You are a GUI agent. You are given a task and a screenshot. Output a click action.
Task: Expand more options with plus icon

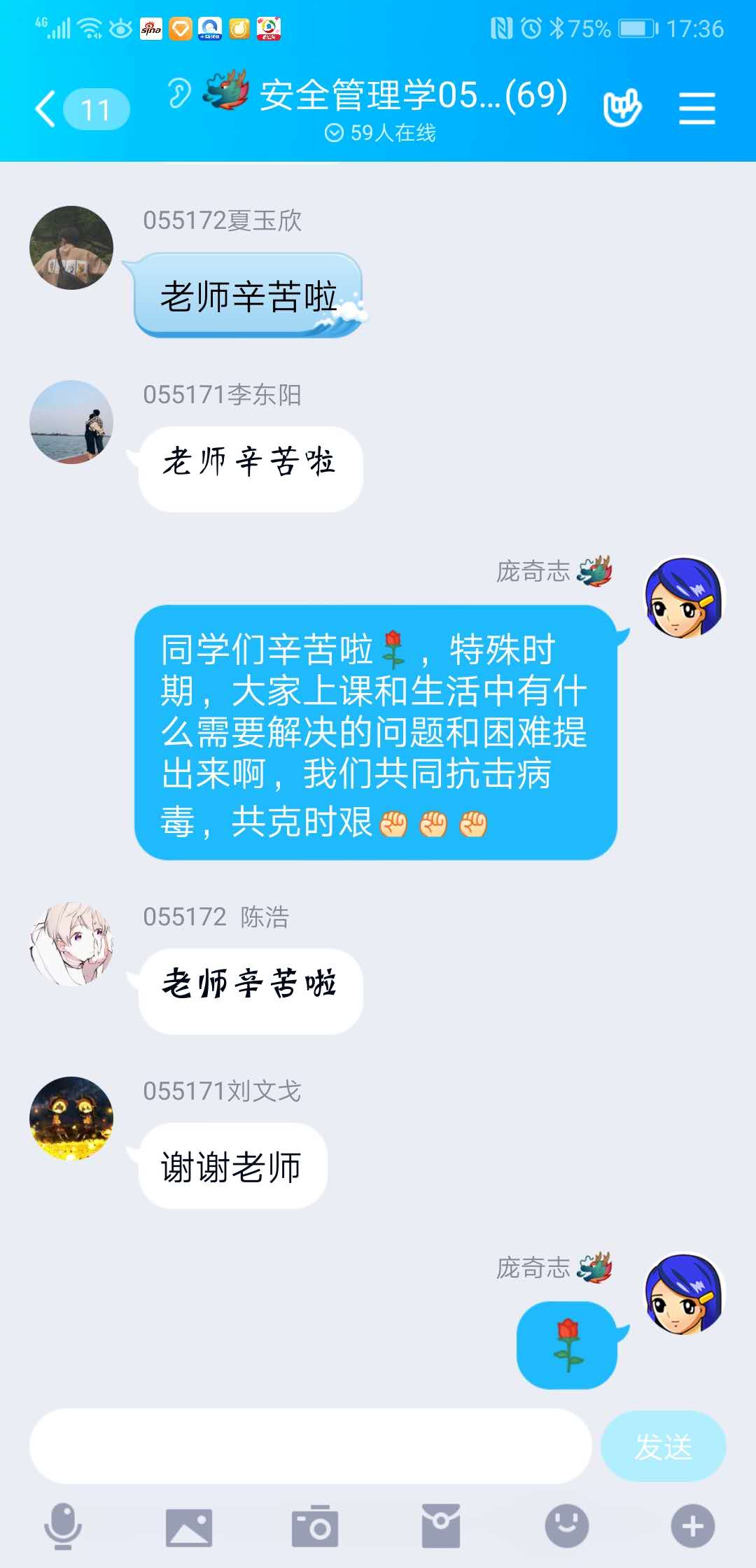[x=692, y=1526]
